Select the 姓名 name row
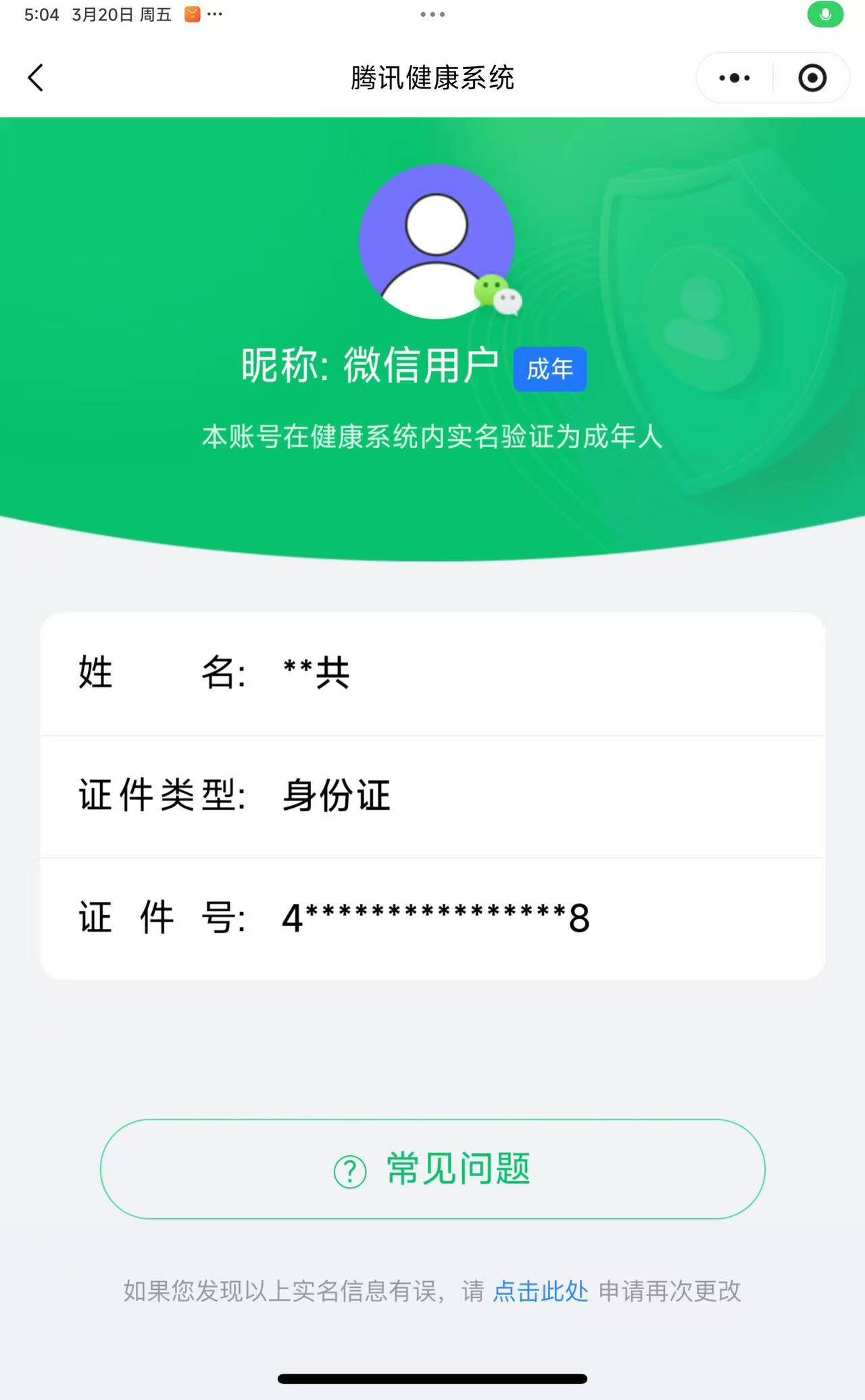Viewport: 865px width, 1400px height. pos(432,673)
